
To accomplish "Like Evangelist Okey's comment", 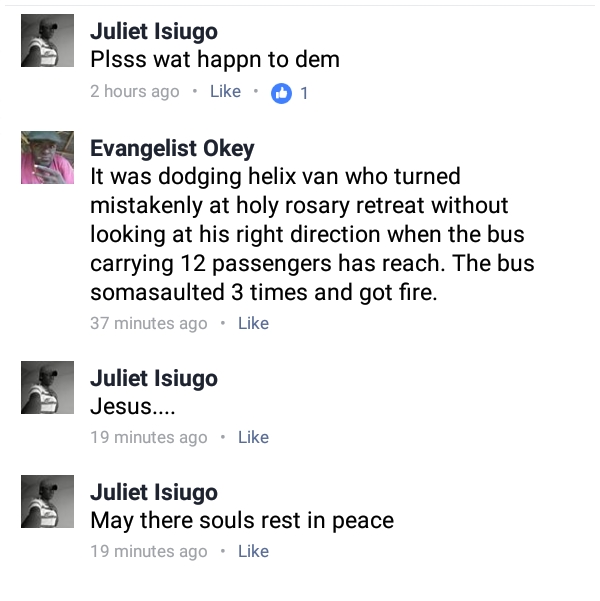I will pos(253,323).
